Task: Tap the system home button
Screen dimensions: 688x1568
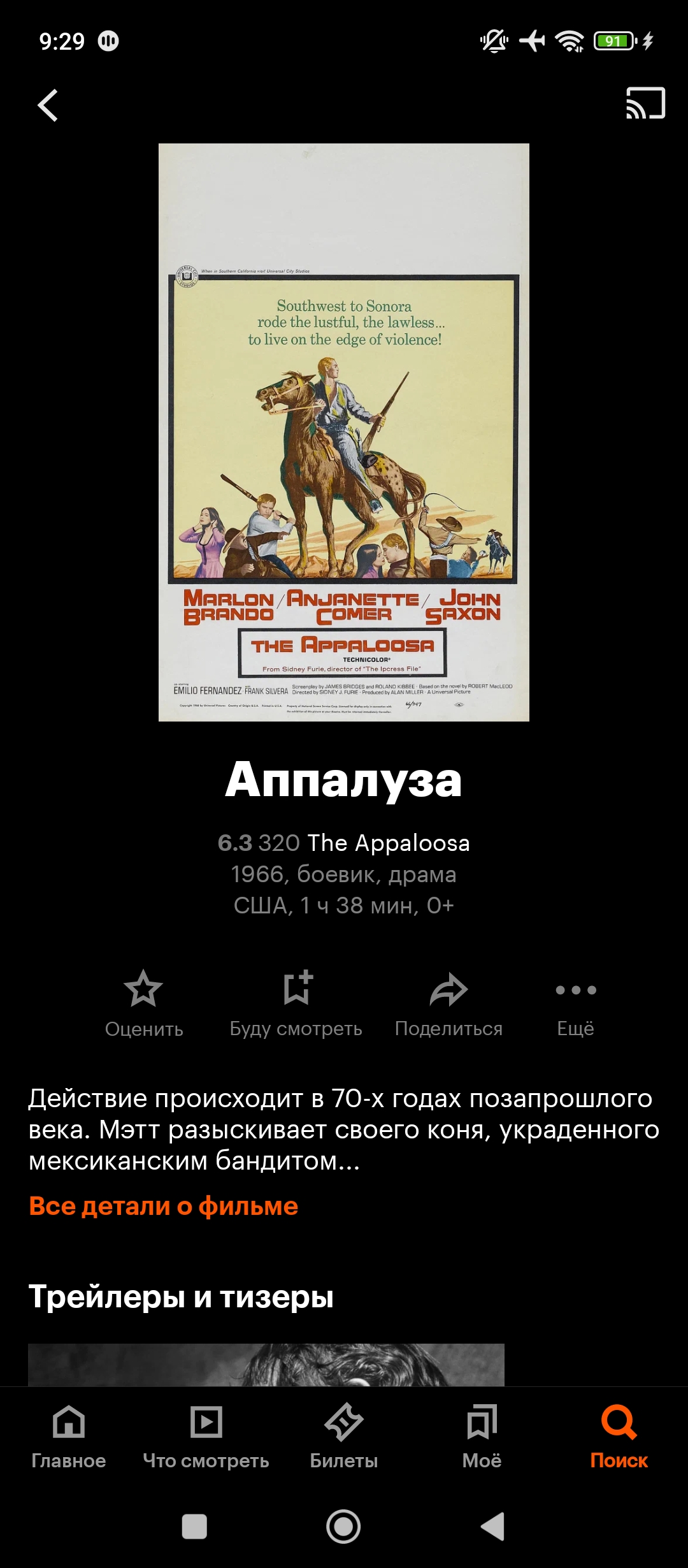Action: tap(343, 1527)
